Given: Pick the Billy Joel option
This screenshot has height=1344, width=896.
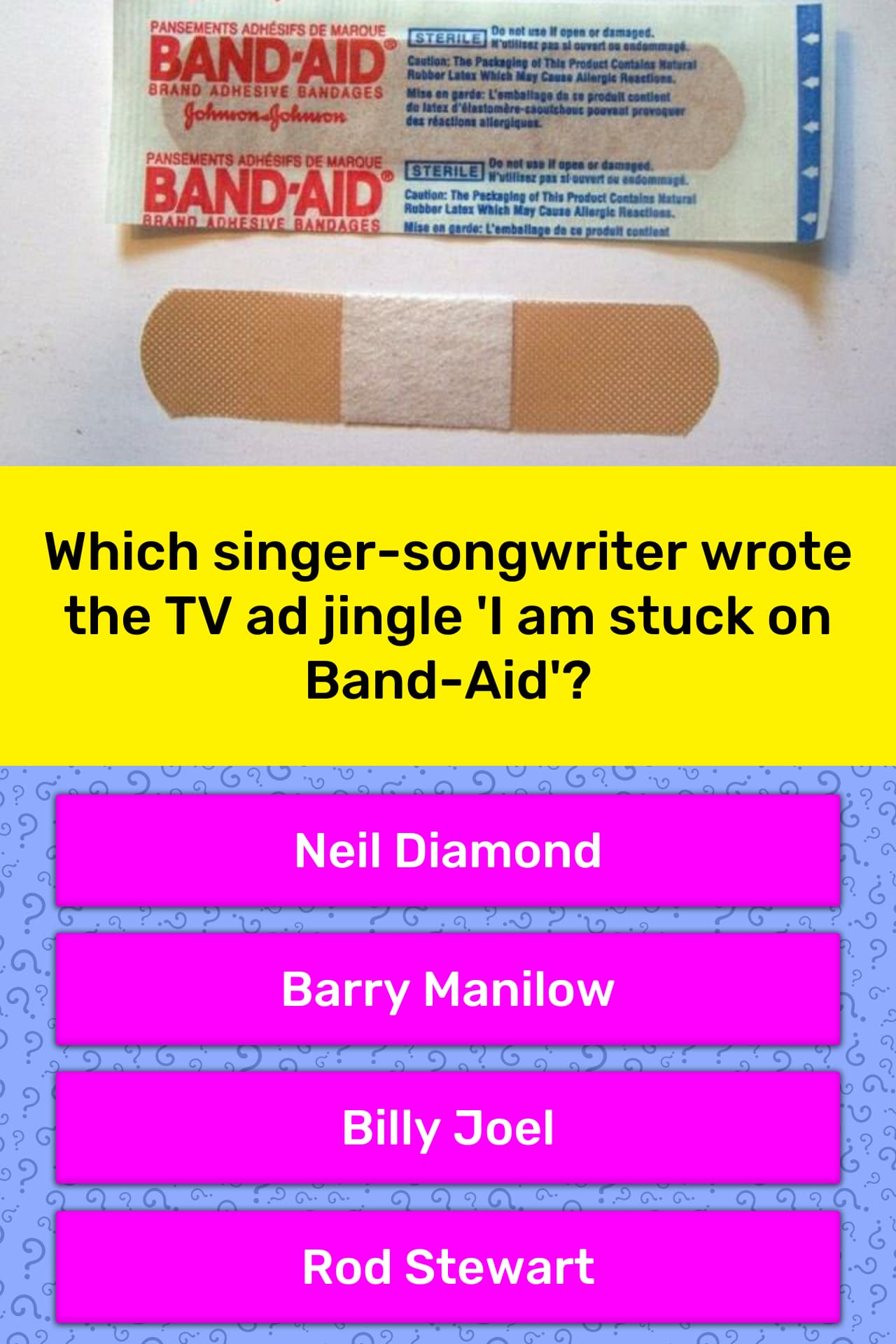Looking at the screenshot, I should pos(448,1128).
